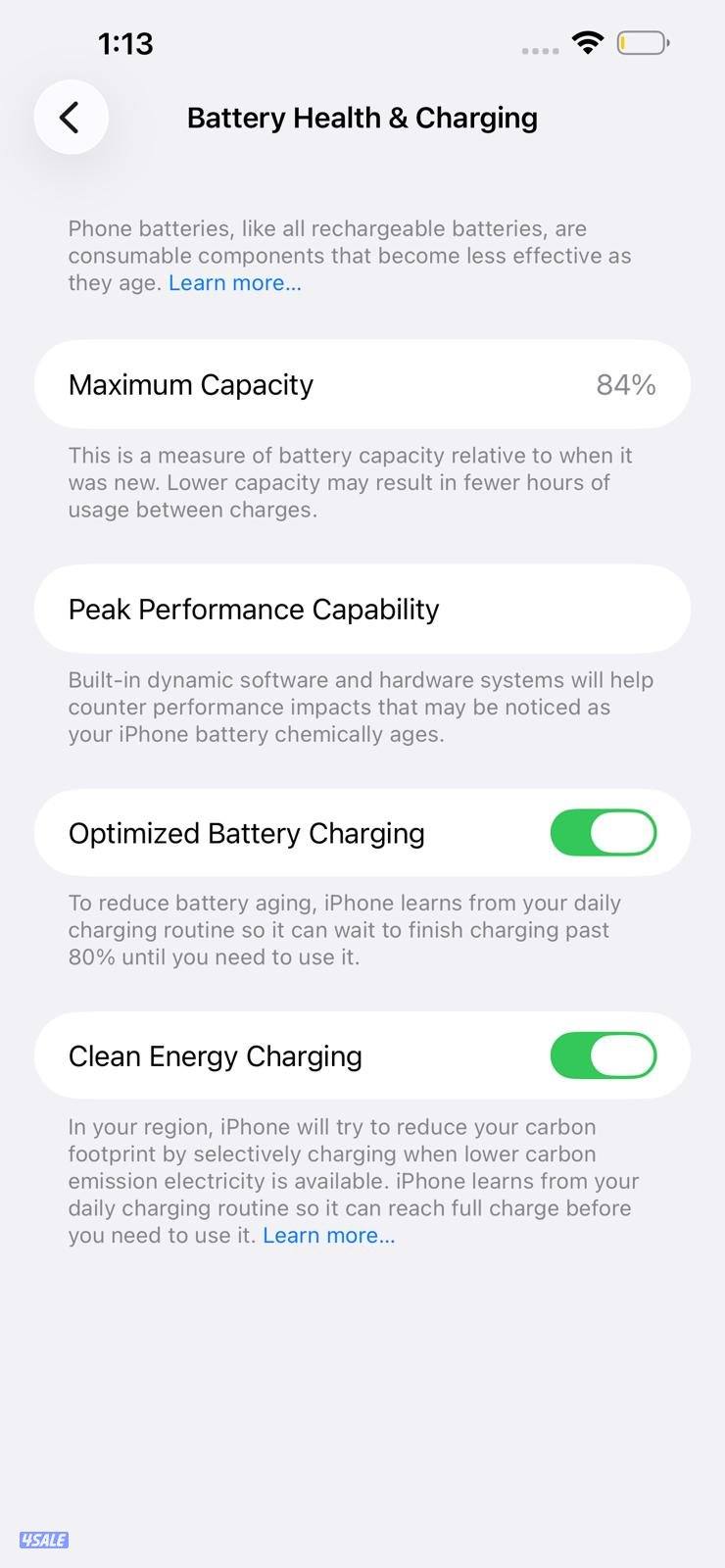Tap the cellular signal dots in the status bar

pyautogui.click(x=539, y=49)
